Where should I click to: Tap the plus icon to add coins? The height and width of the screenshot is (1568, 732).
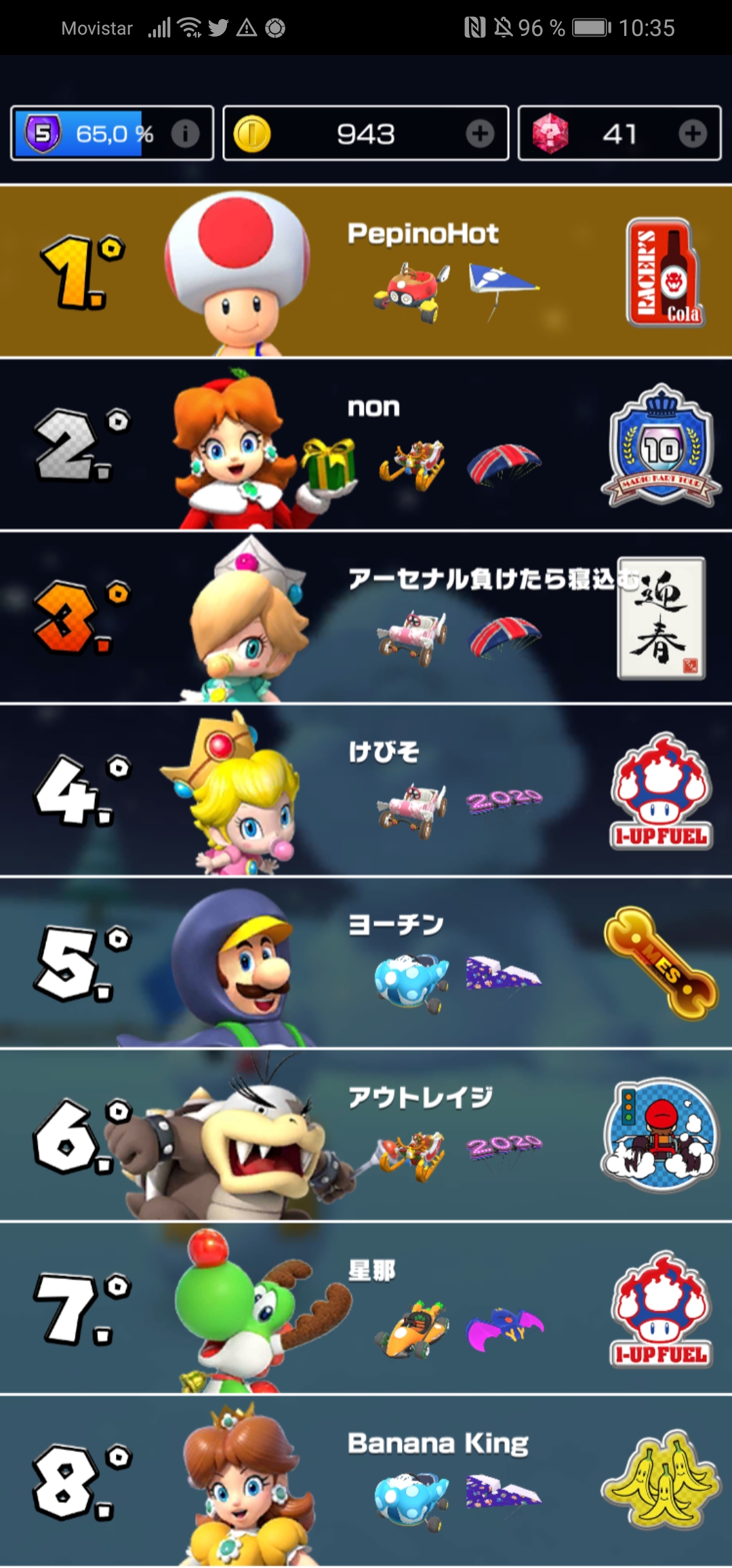tap(480, 134)
